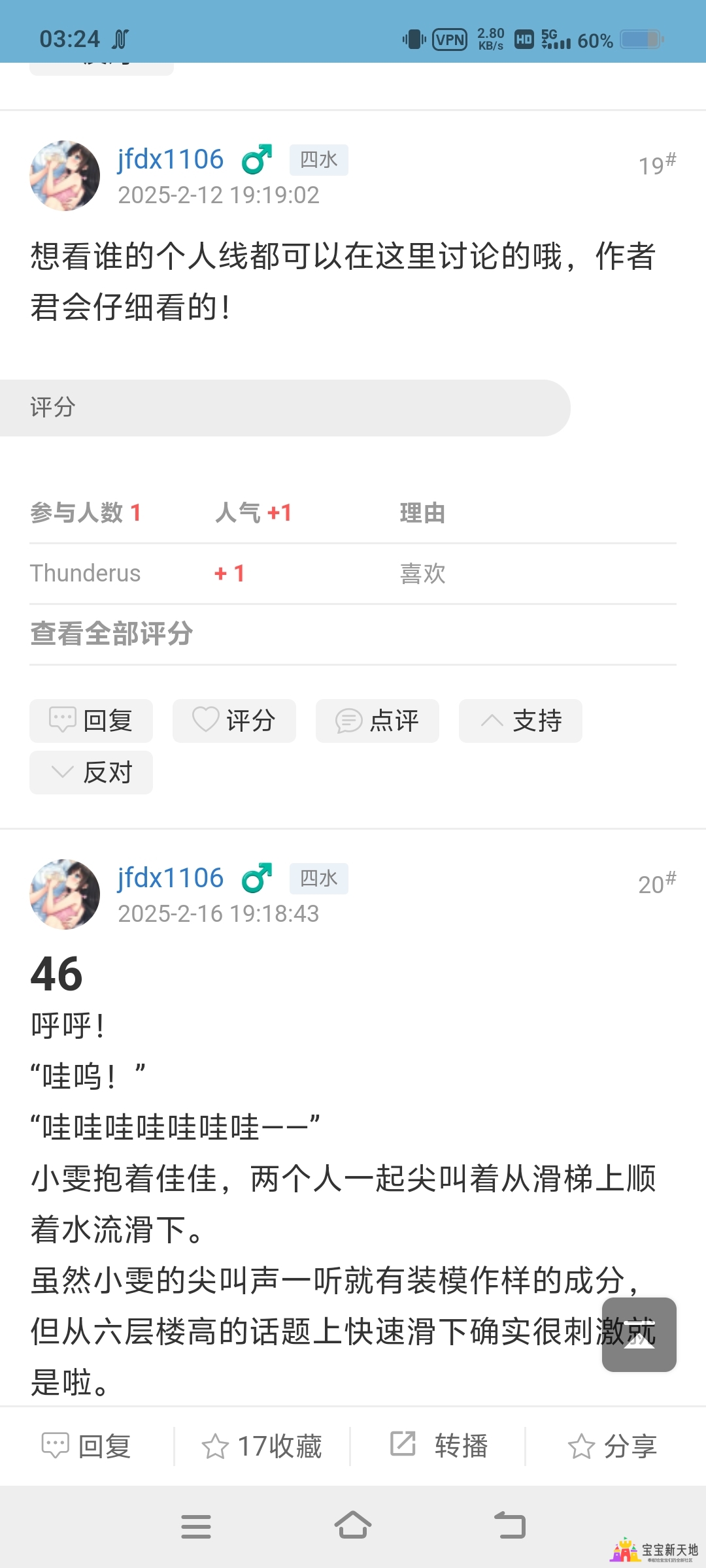Screen dimensions: 706x1568
Task: Rate post 19 with the 评分 button
Action: [x=234, y=721]
